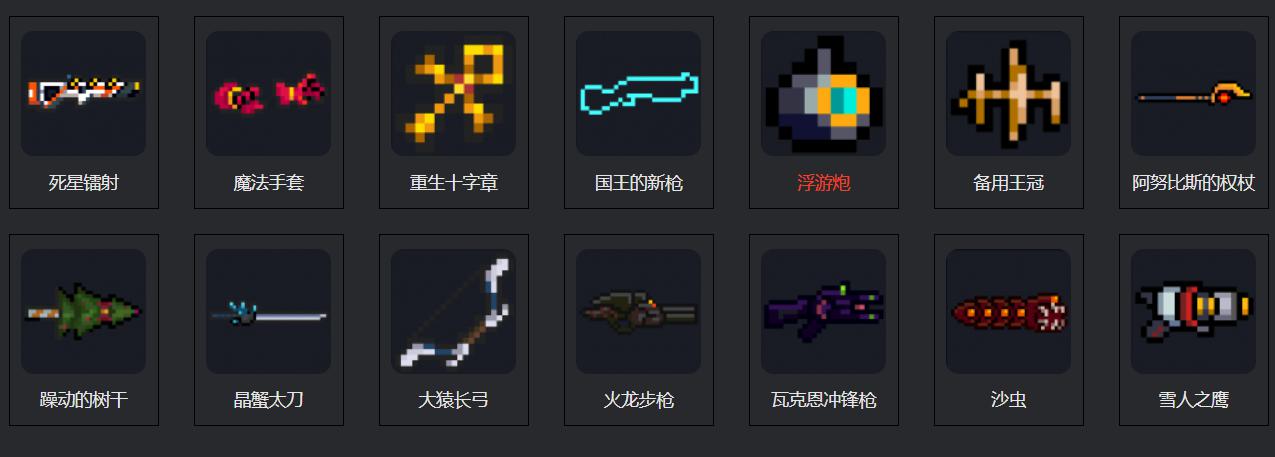The image size is (1275, 457).
Task: Open the 死星镭射 weapon card
Action: click(x=84, y=112)
